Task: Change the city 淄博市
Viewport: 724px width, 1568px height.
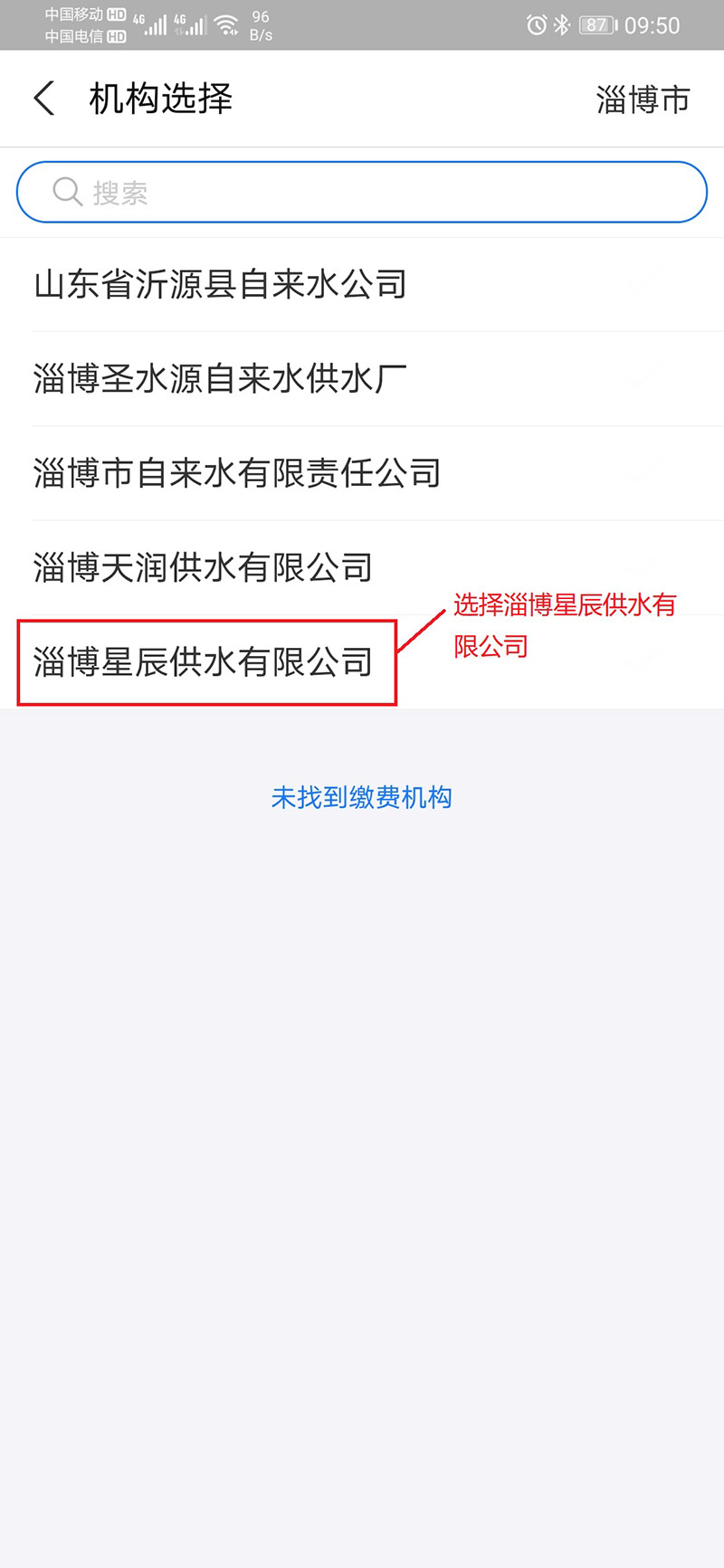Action: point(643,100)
